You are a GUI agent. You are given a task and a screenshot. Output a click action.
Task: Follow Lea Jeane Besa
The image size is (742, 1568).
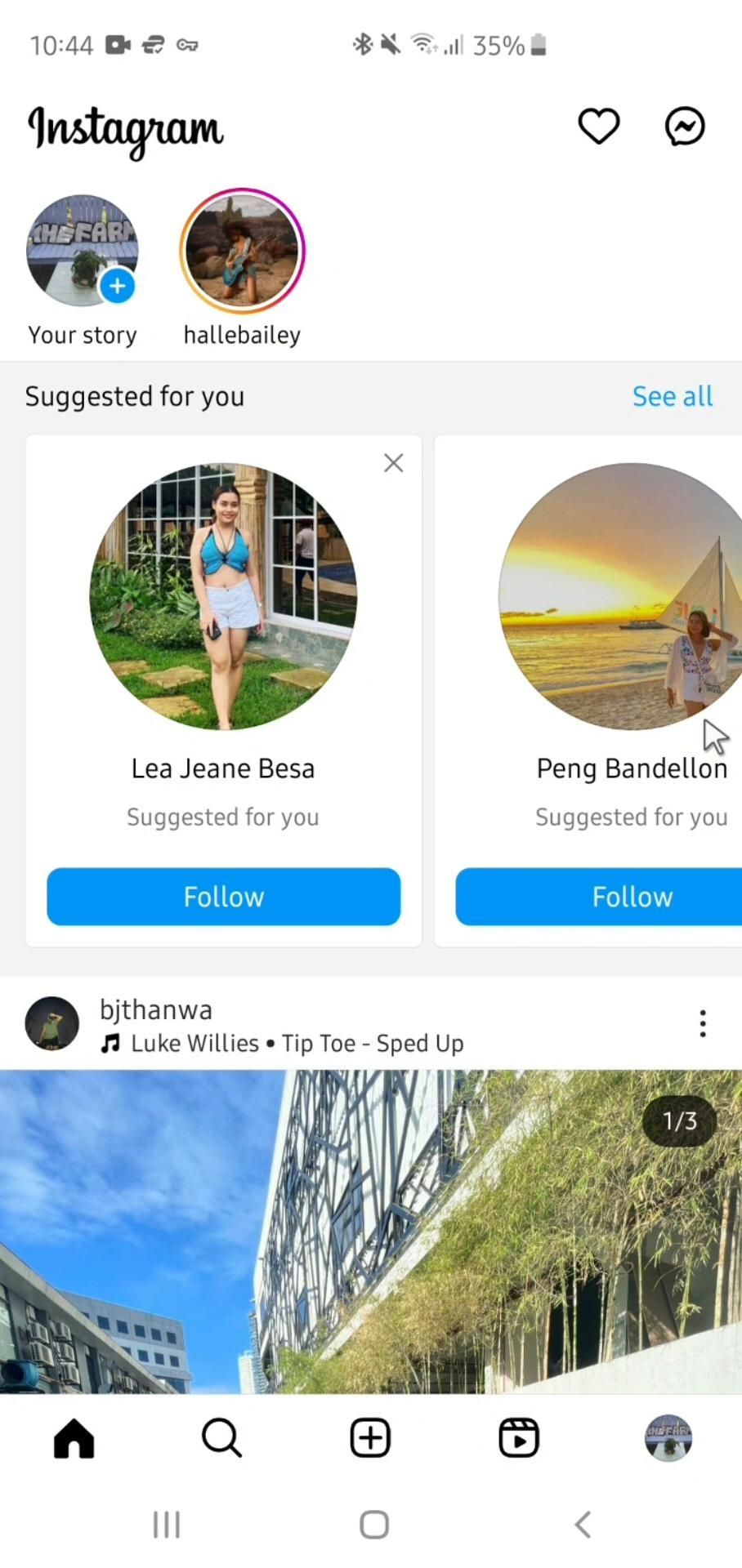223,897
